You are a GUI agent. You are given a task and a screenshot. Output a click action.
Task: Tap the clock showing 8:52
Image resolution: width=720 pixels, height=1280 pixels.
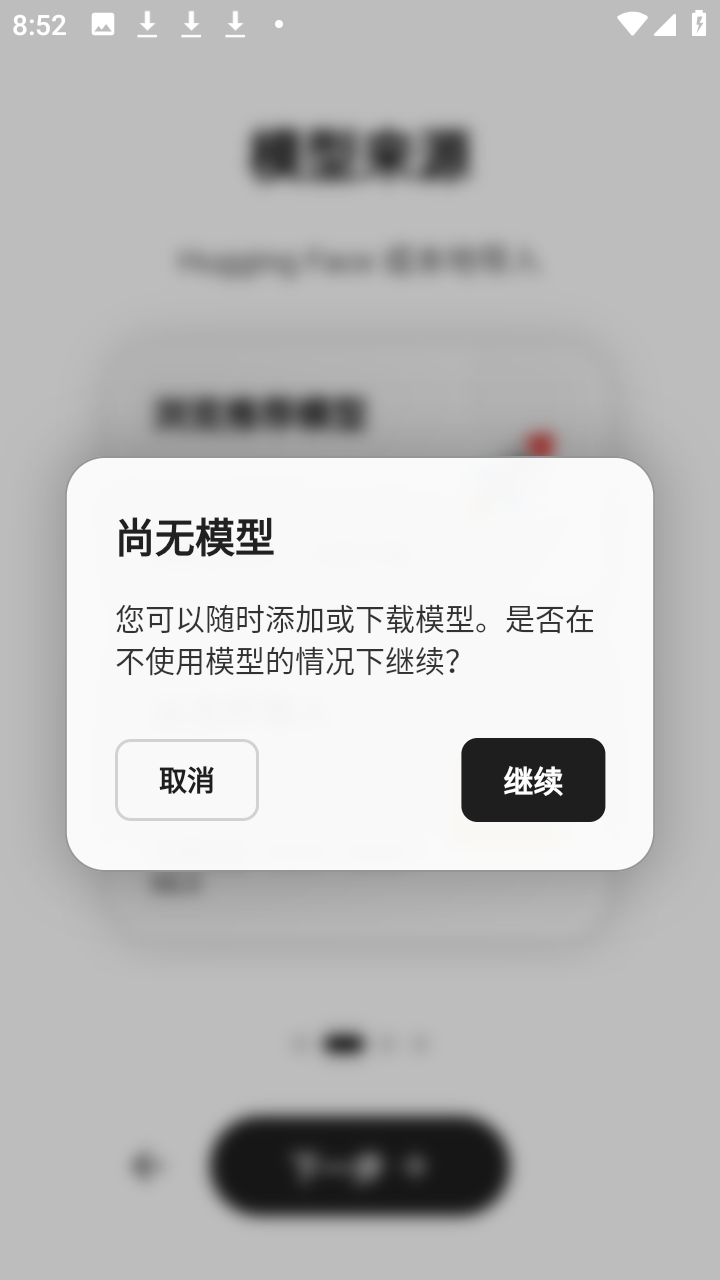tap(40, 24)
